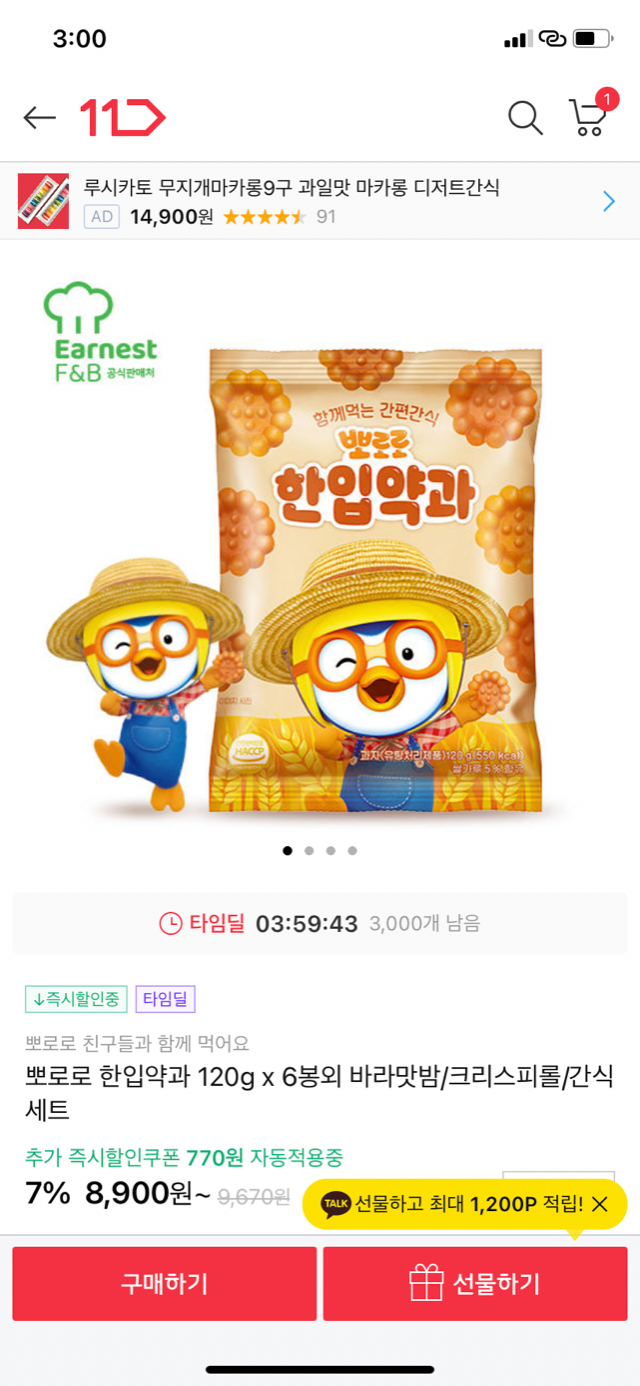
Task: Tap the 타임딜 tag chip
Action: [x=165, y=999]
